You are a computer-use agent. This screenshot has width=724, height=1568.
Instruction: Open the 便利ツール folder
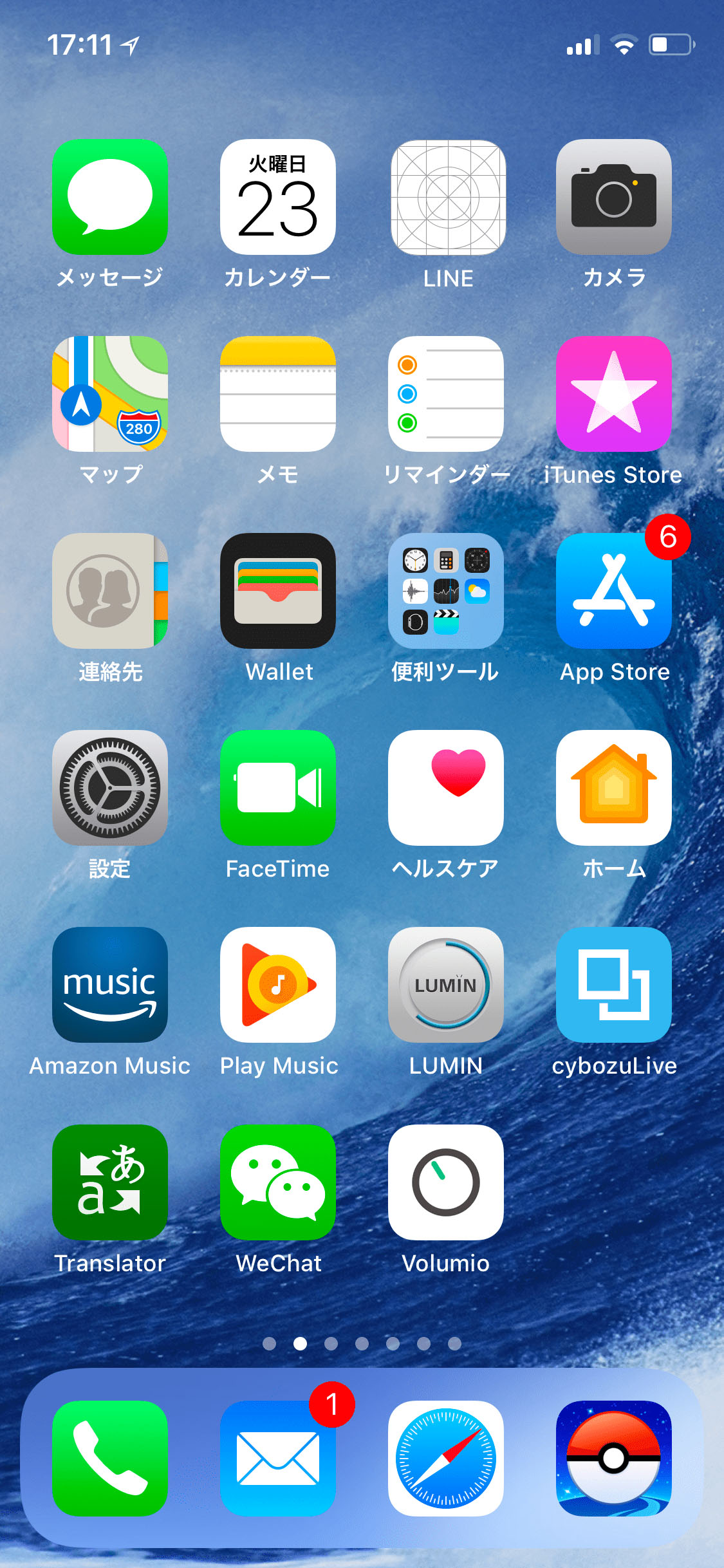coord(446,592)
